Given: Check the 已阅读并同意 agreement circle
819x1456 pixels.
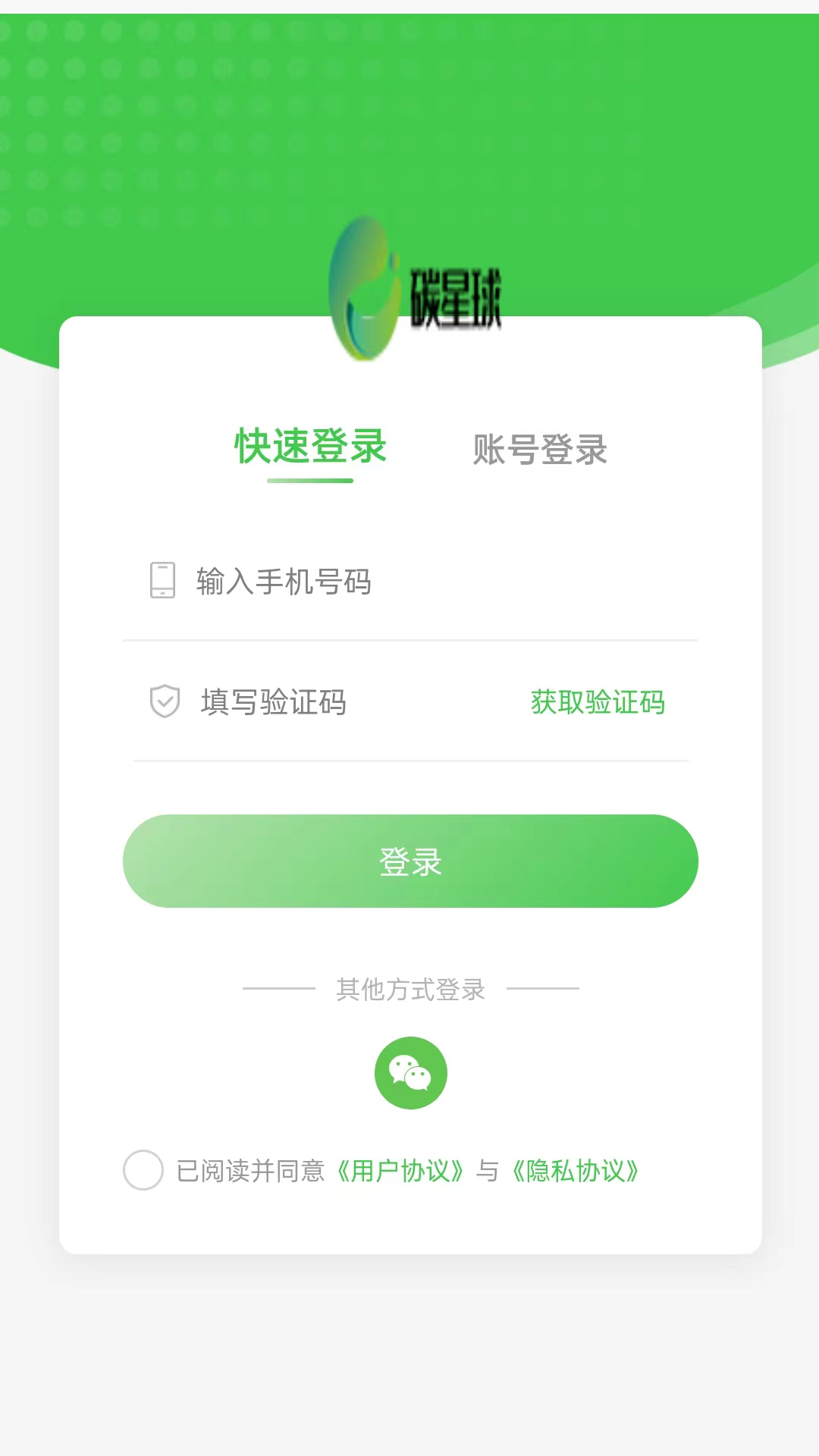Looking at the screenshot, I should tap(143, 1170).
